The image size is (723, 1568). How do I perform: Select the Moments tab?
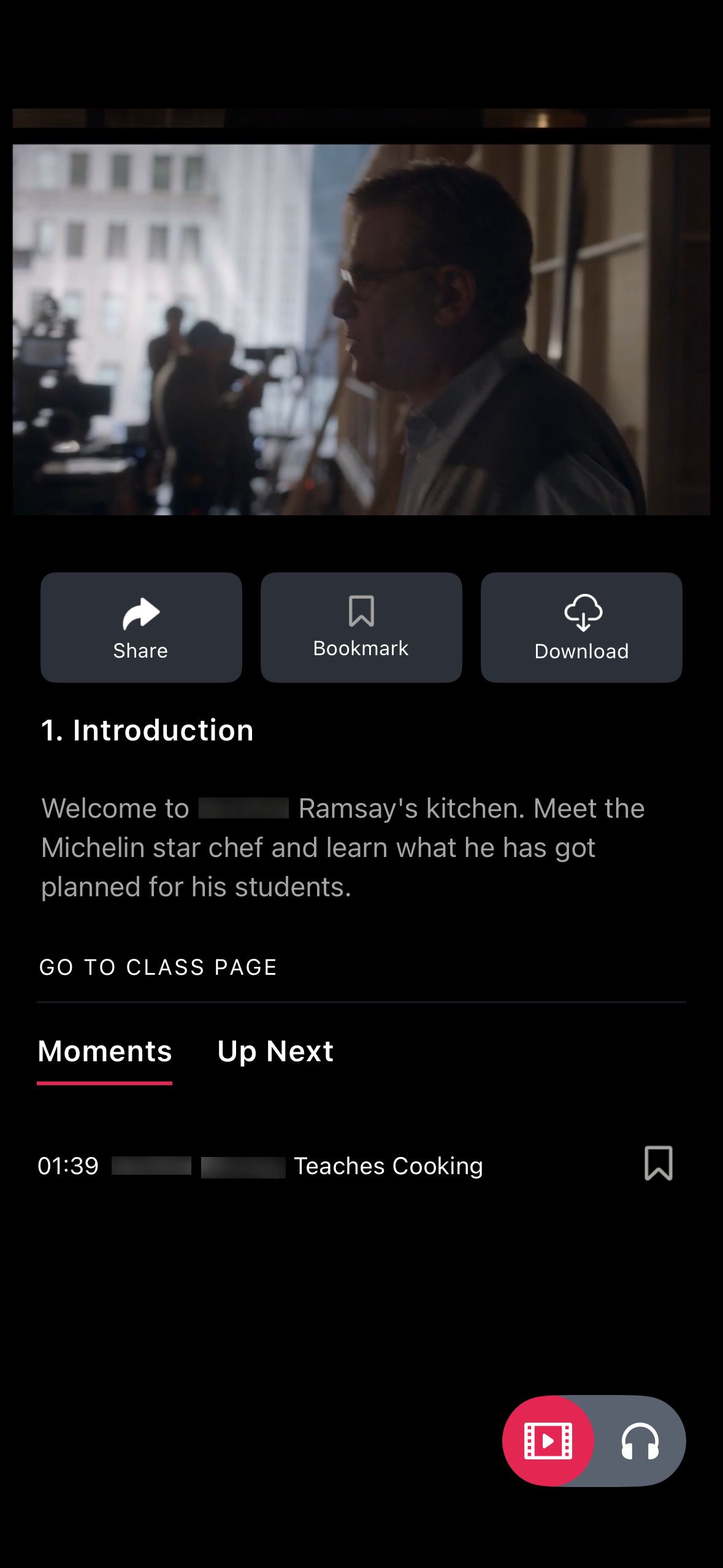pyautogui.click(x=104, y=1051)
